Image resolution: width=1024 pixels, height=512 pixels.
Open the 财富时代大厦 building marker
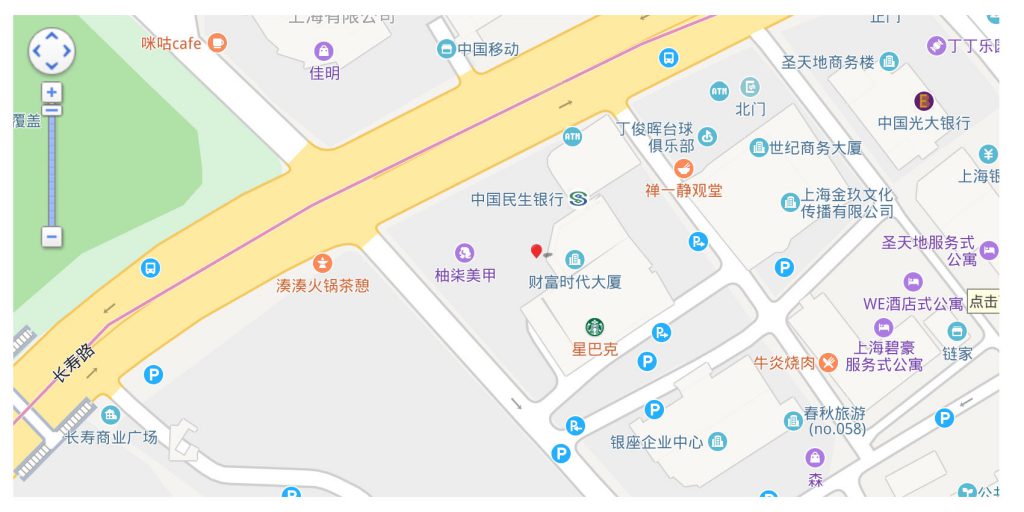(574, 259)
